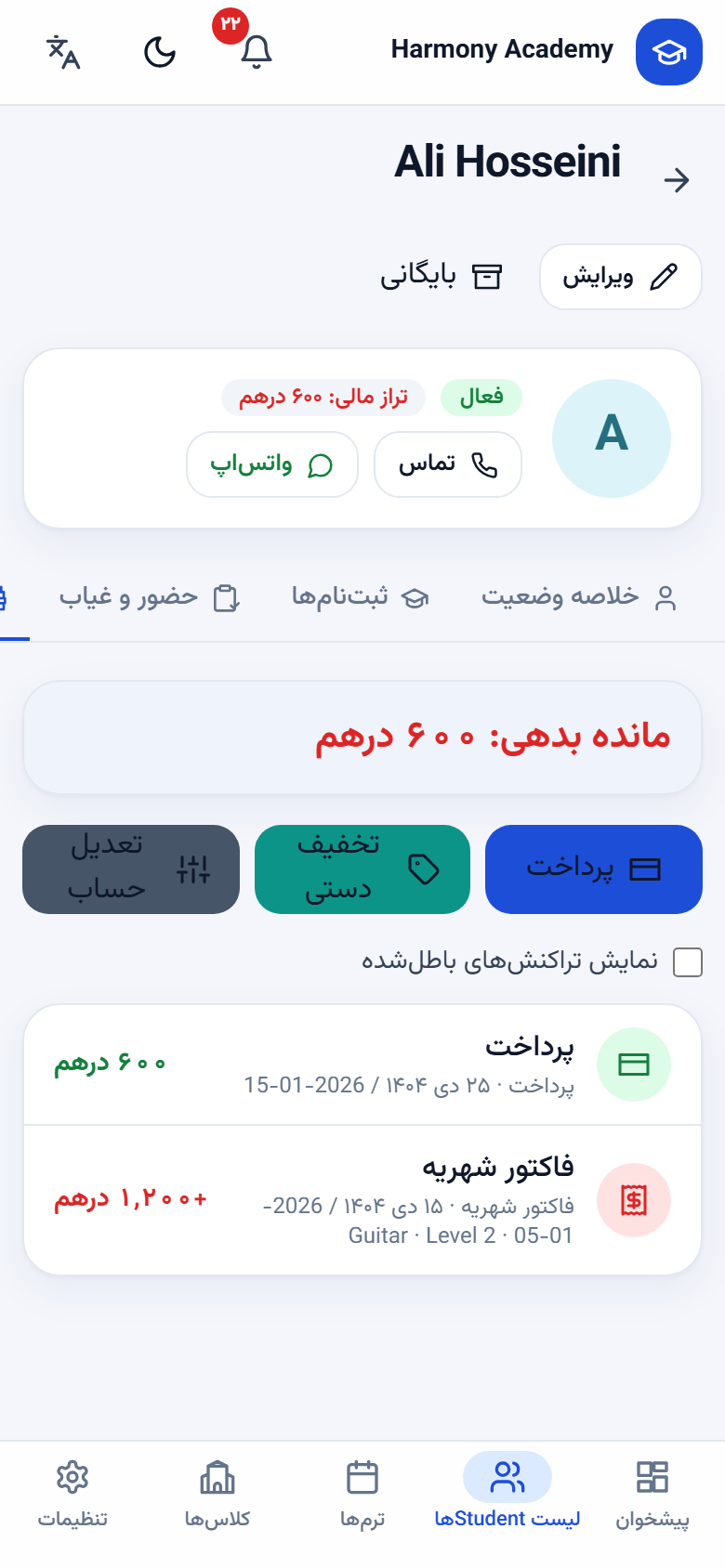Tap the ویرایش edit button

(621, 277)
